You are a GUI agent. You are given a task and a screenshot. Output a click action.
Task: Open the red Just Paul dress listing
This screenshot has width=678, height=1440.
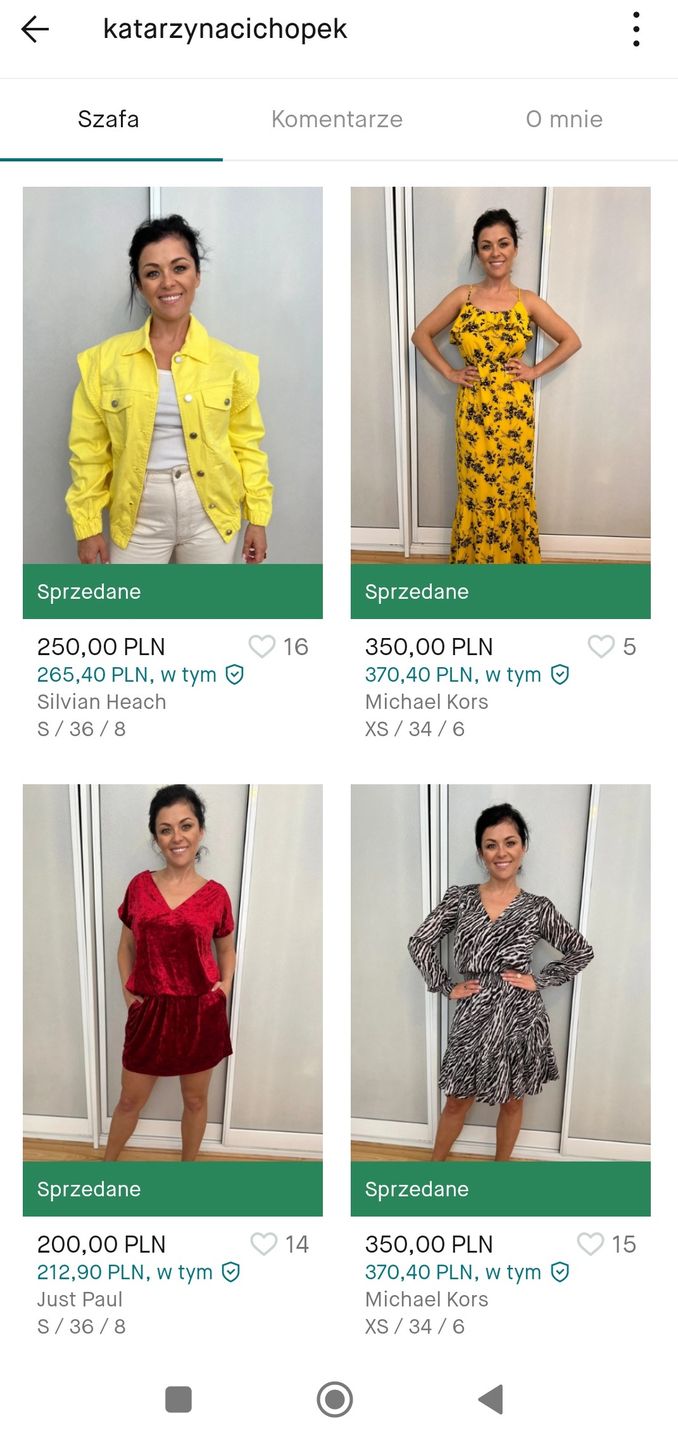click(x=173, y=972)
